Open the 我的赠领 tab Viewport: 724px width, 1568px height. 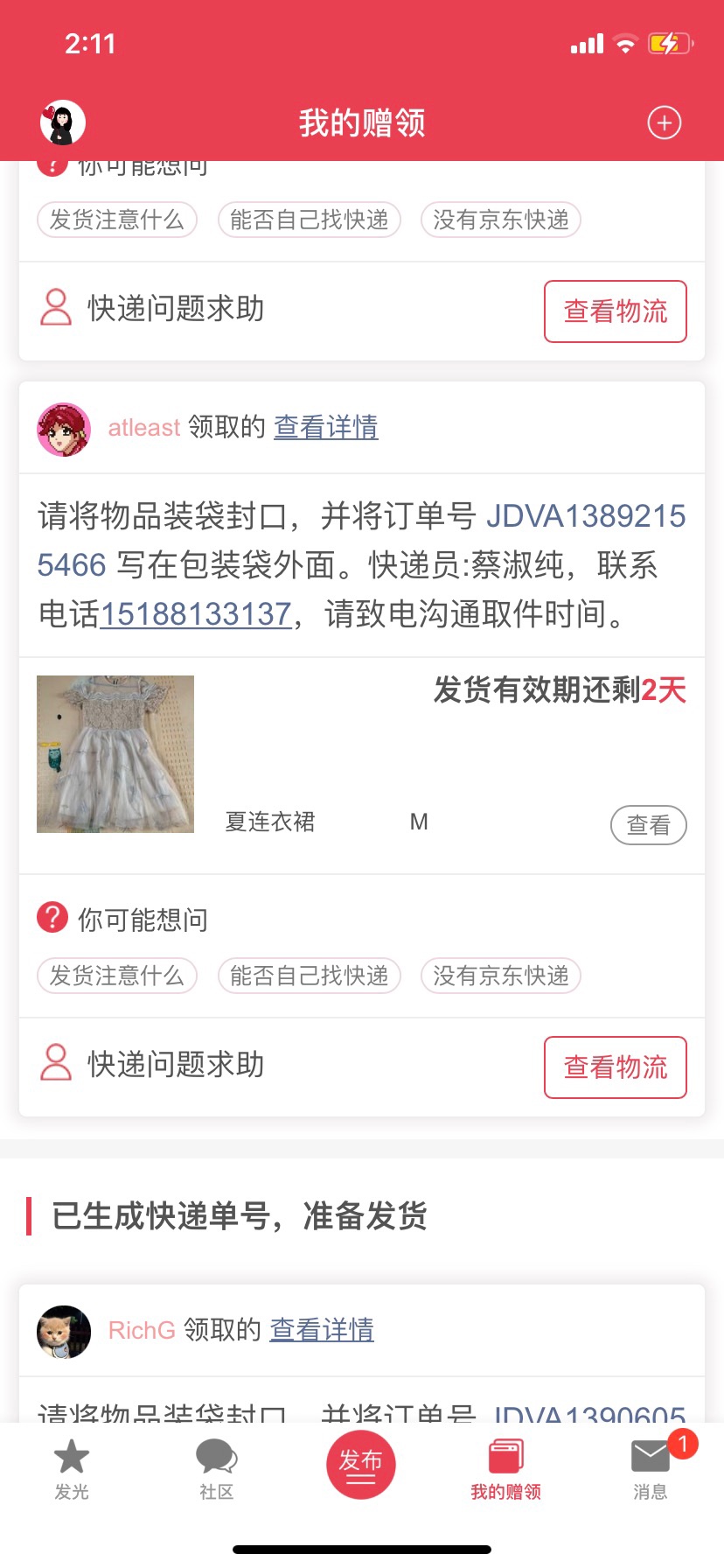click(505, 1470)
